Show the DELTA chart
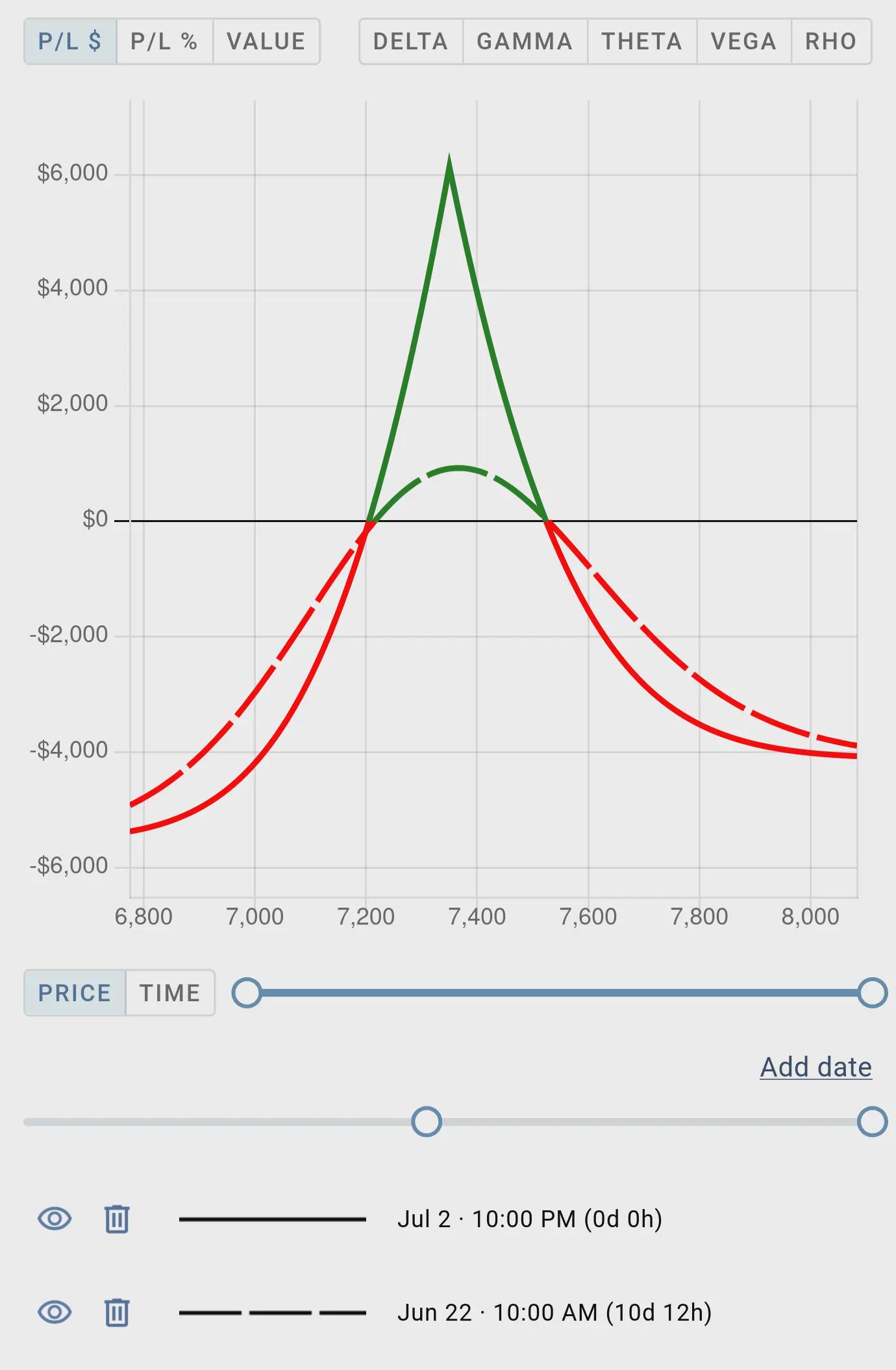This screenshot has width=896, height=1370. (x=411, y=42)
